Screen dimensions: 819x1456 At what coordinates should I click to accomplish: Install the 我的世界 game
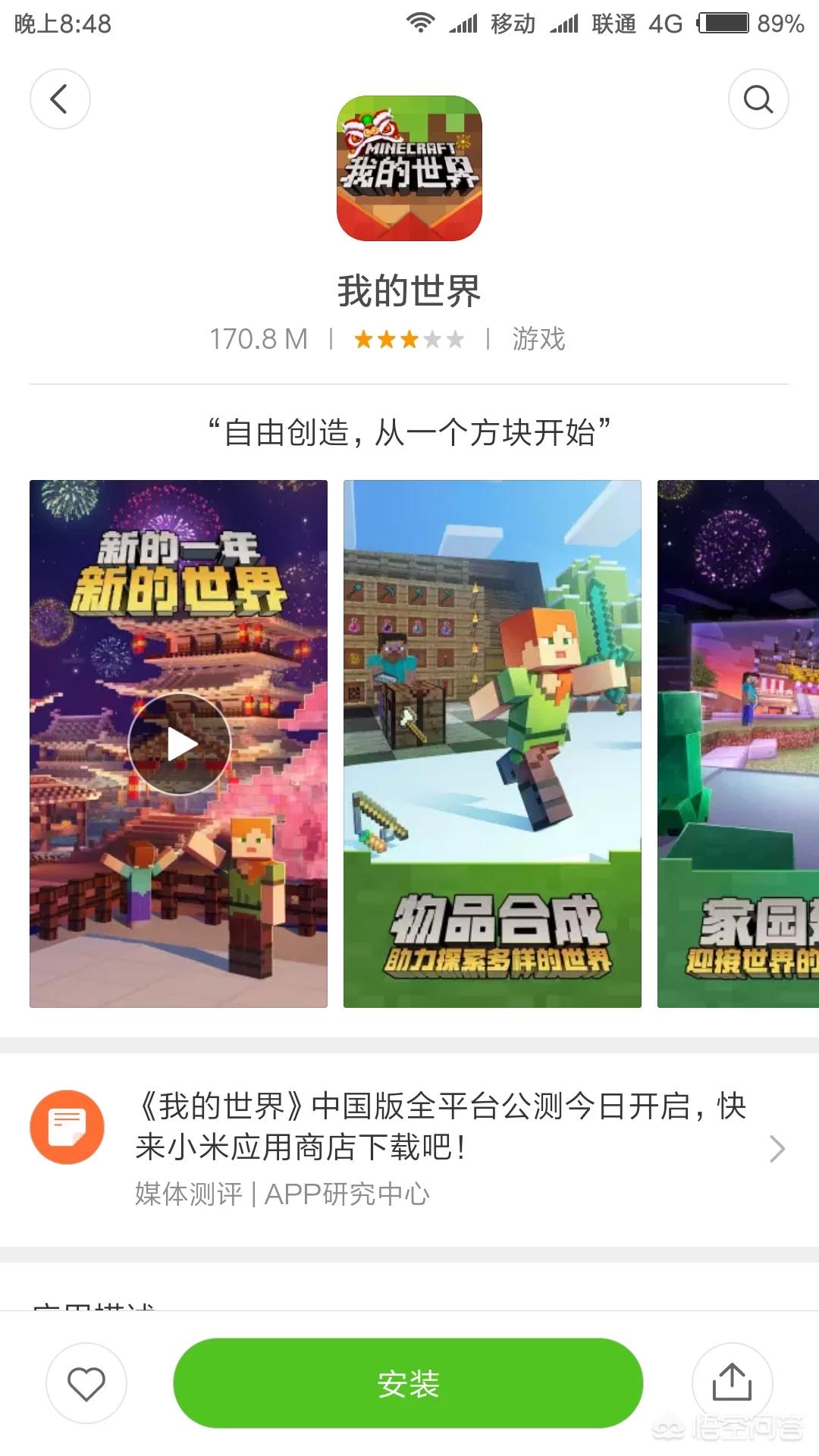pyautogui.click(x=408, y=1383)
